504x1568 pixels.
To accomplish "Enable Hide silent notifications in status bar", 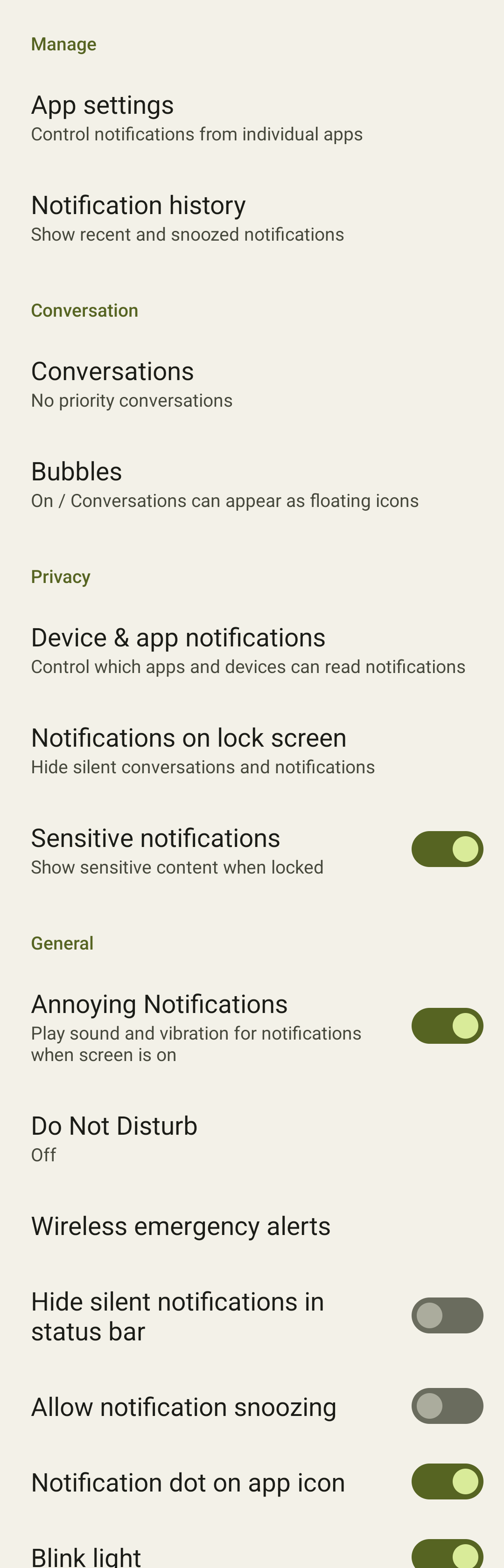I will (x=447, y=1315).
